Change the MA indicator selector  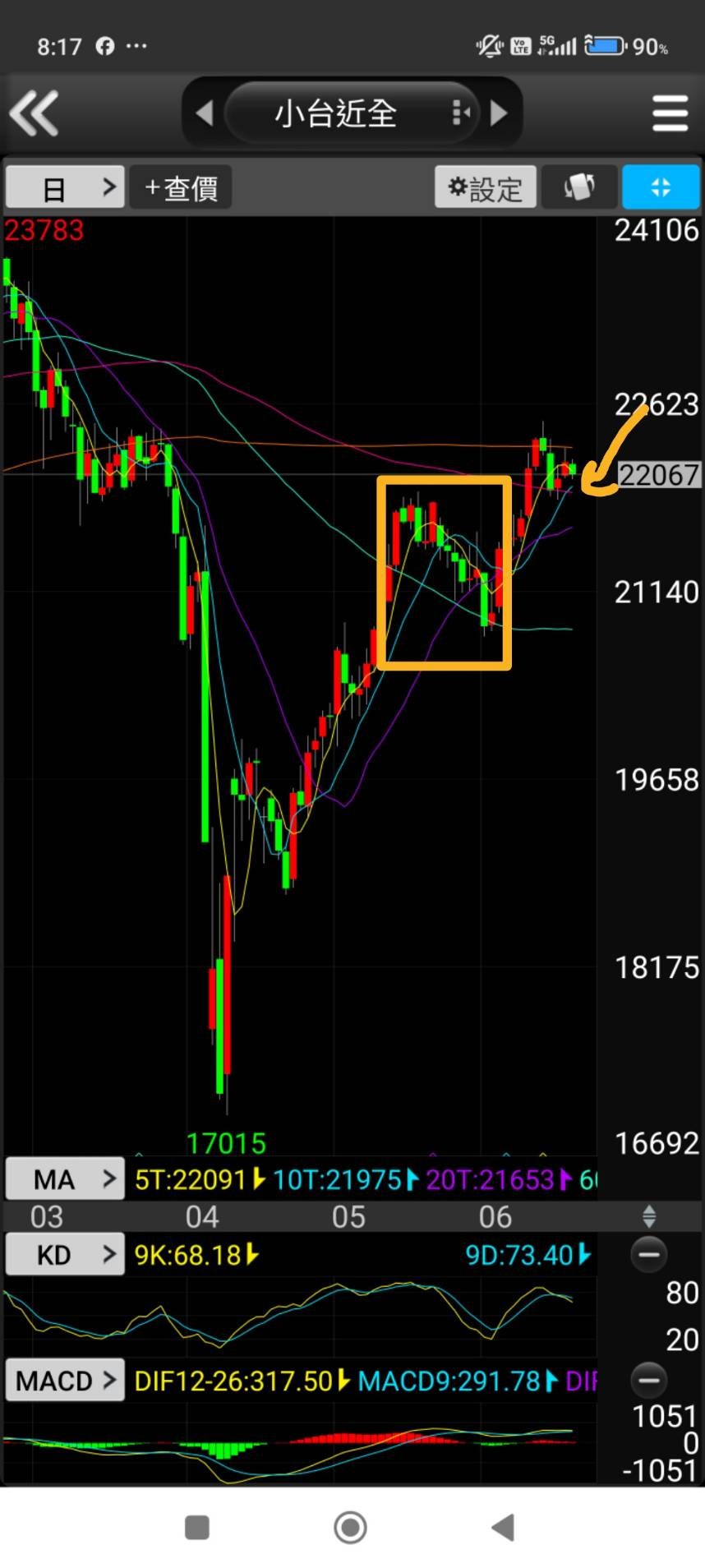click(65, 1179)
